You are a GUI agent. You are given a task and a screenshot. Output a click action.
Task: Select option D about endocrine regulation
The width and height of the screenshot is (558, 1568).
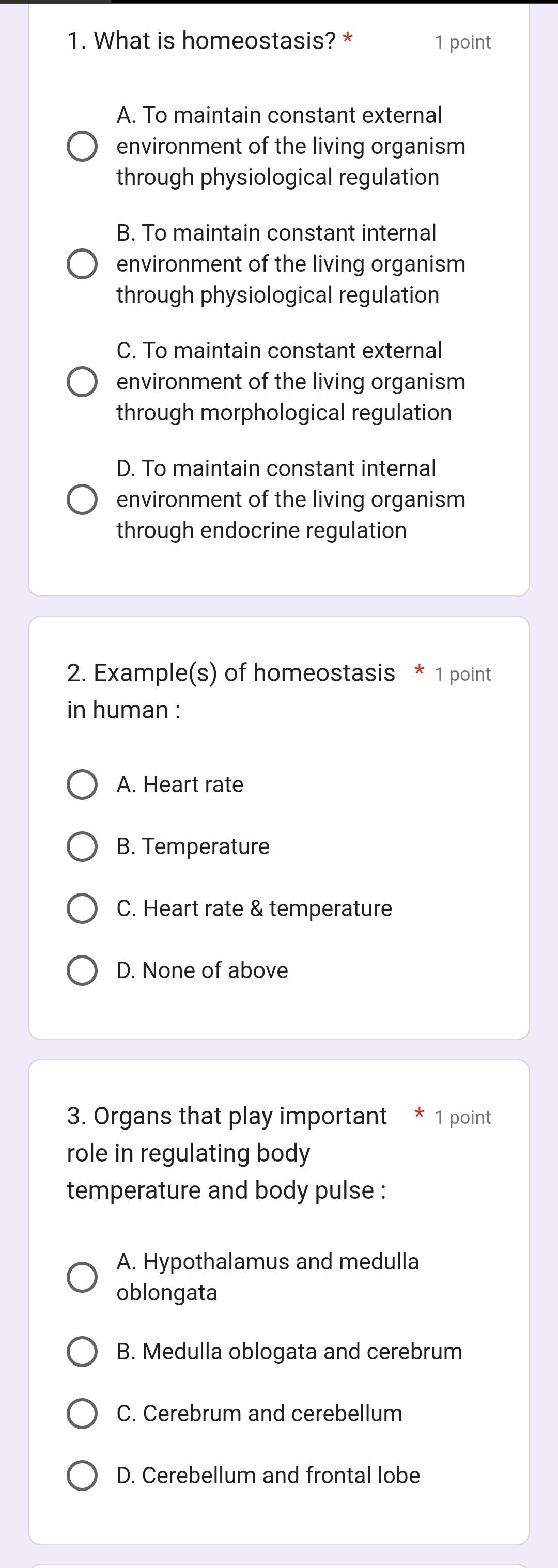(81, 499)
